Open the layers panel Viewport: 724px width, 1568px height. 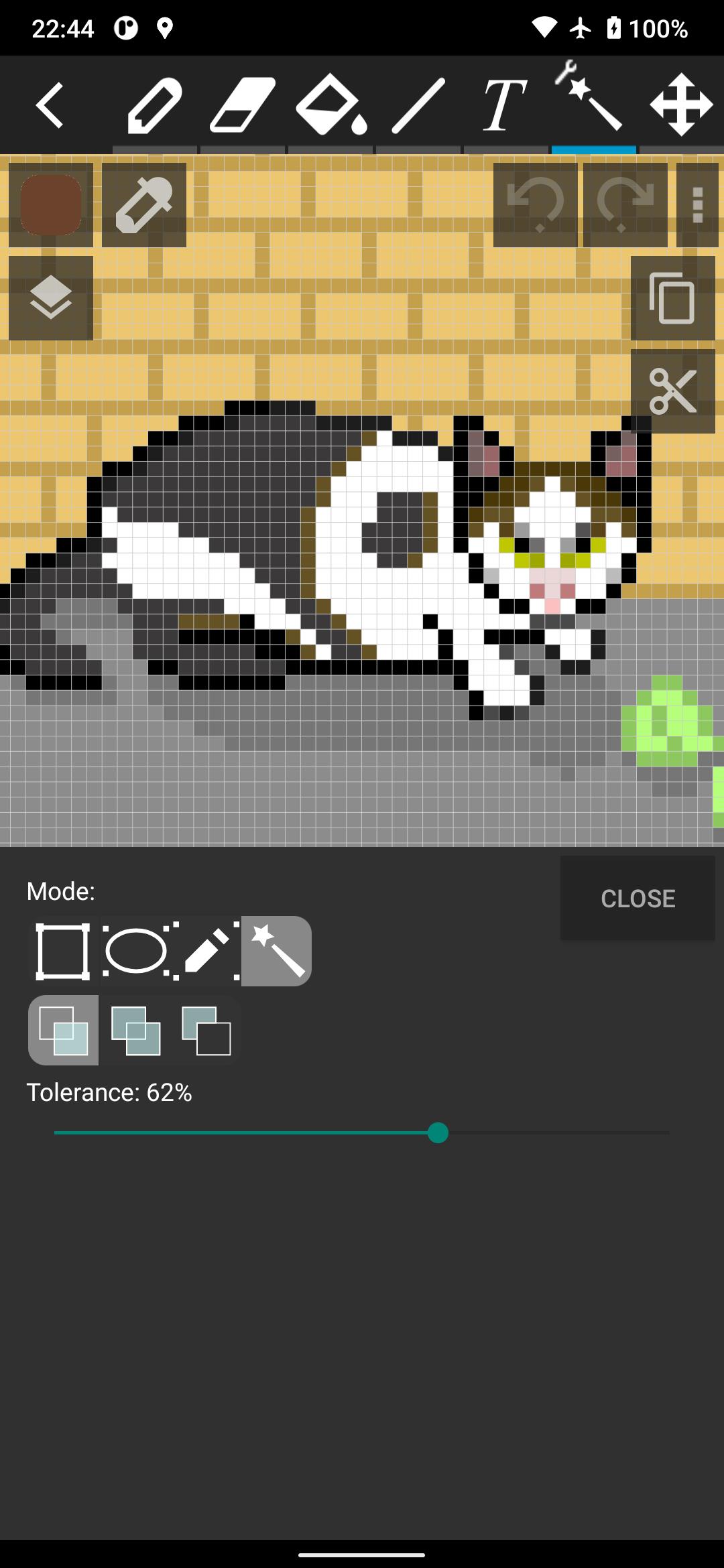(51, 298)
